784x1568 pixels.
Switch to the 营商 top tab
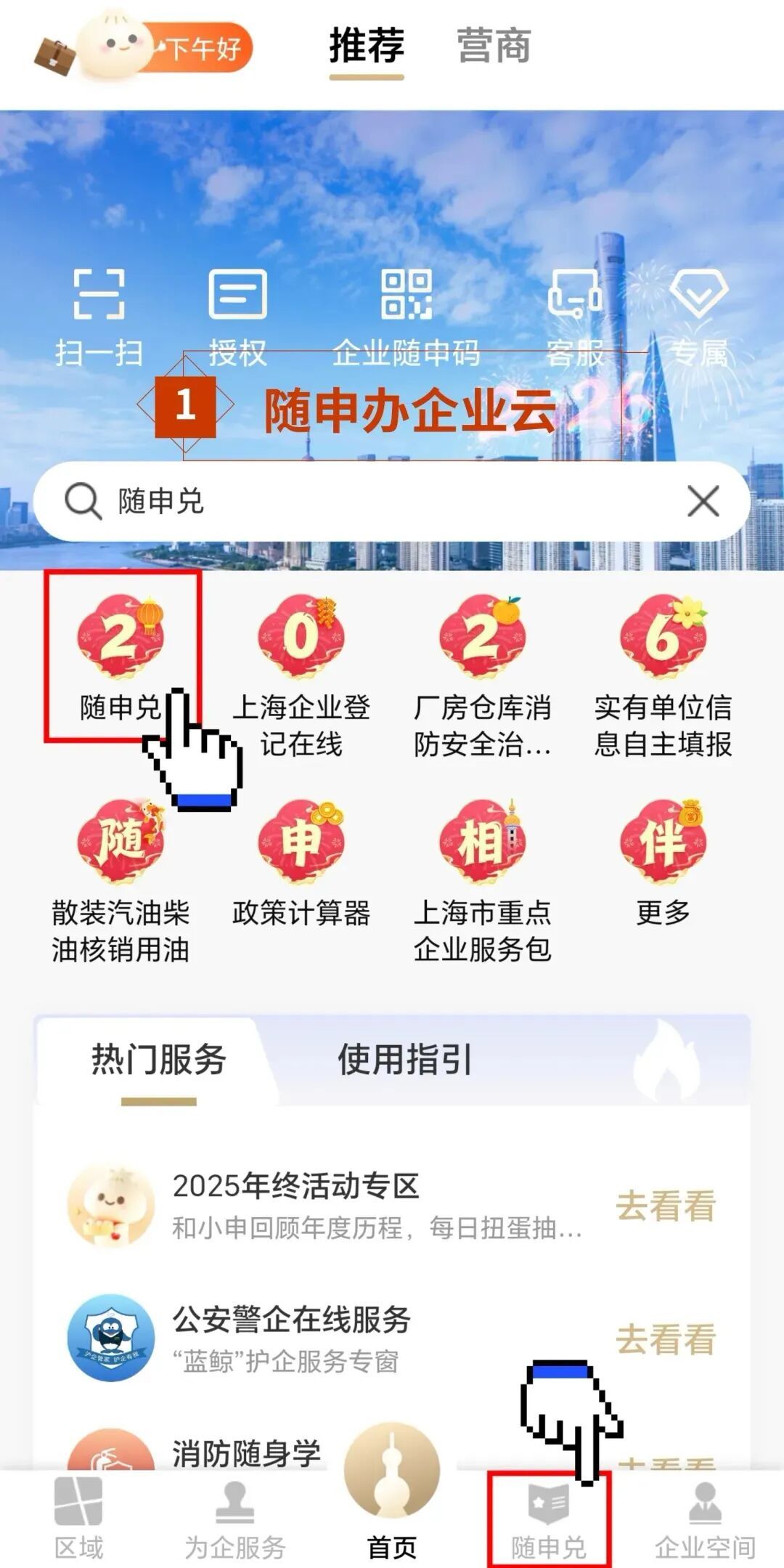click(494, 46)
